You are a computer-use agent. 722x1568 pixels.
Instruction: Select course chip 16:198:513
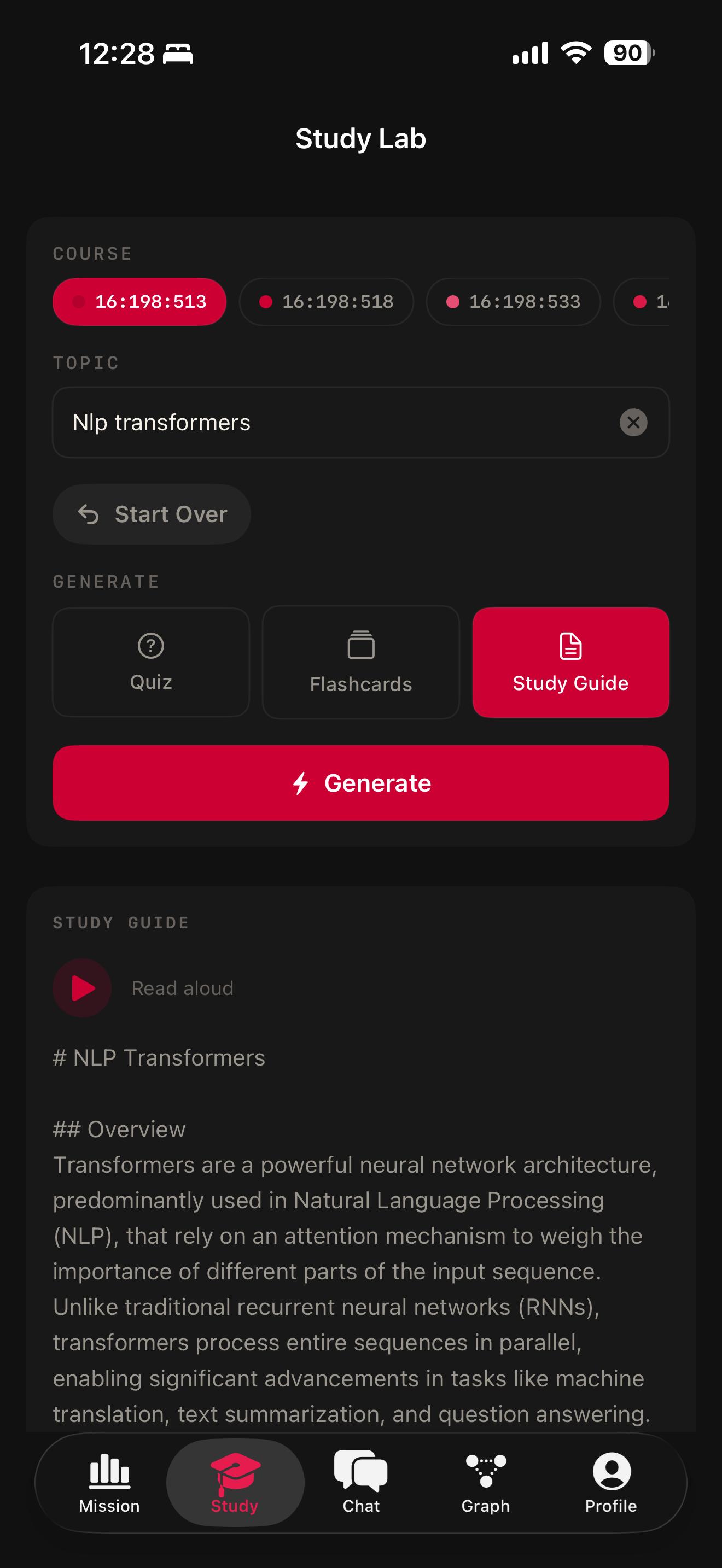[x=139, y=302]
